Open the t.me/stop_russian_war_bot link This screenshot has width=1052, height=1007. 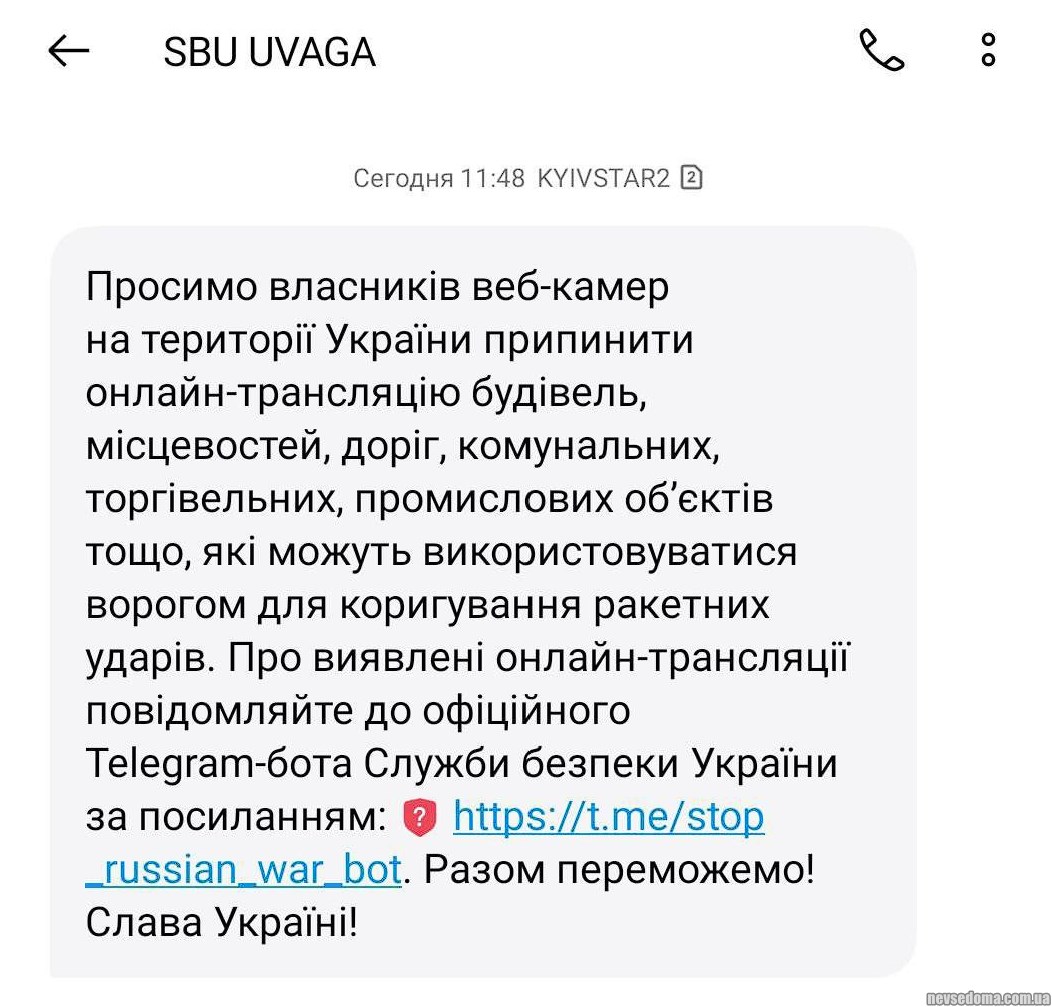pyautogui.click(x=608, y=818)
